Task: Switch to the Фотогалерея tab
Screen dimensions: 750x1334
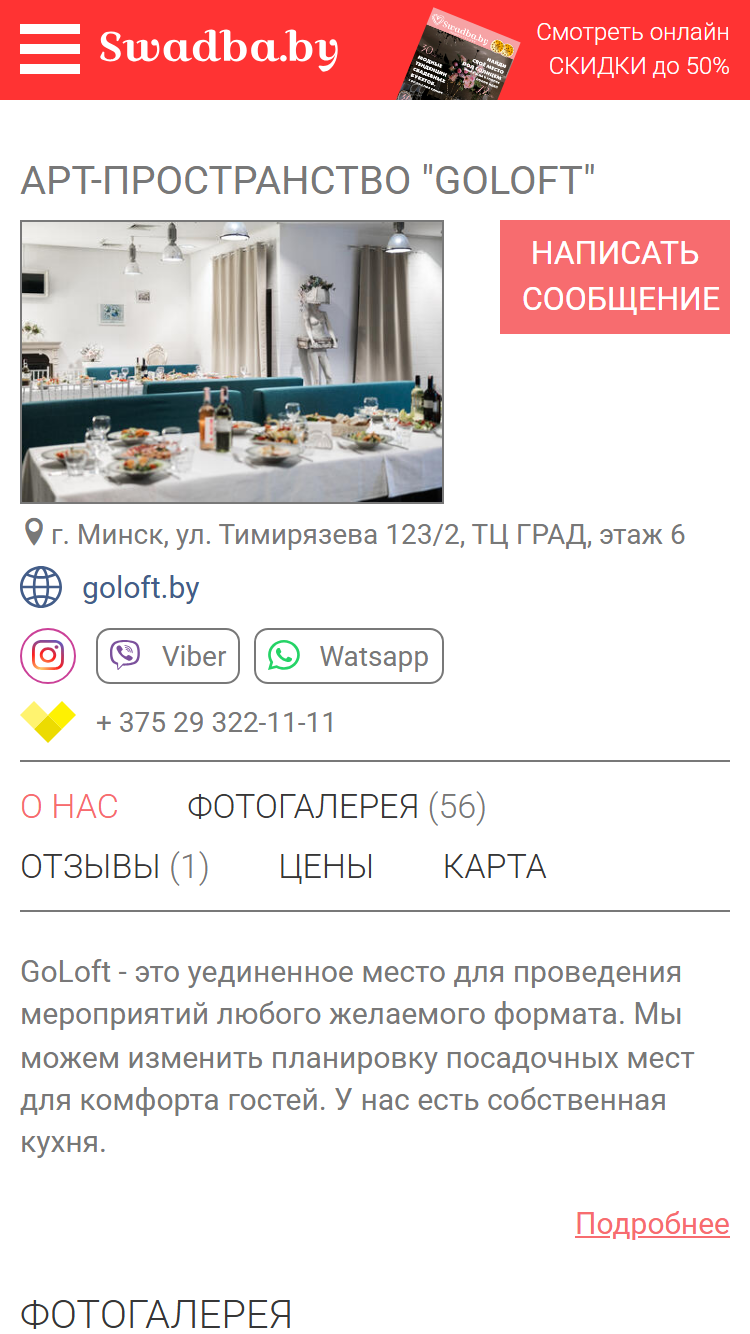Action: pyautogui.click(x=337, y=806)
